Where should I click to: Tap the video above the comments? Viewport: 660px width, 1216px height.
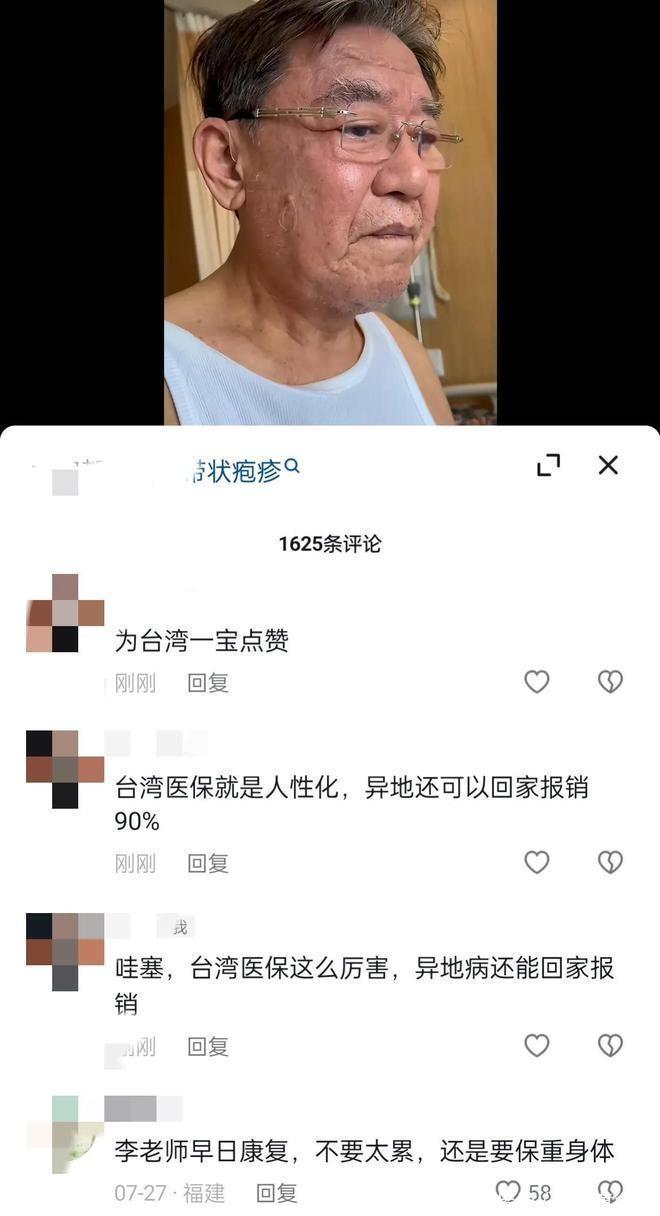click(x=330, y=210)
